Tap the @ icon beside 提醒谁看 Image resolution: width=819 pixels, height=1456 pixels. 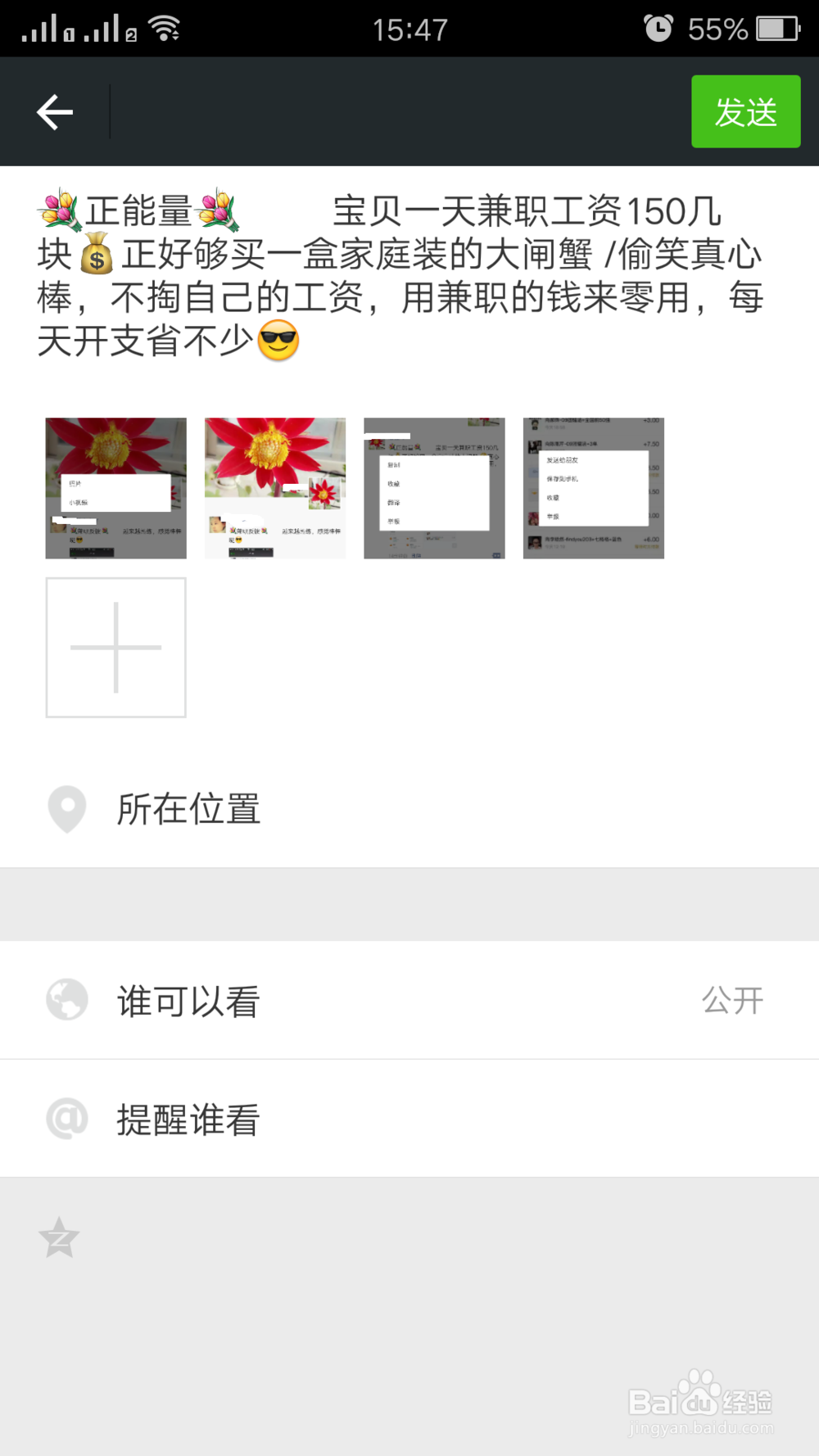(66, 1119)
